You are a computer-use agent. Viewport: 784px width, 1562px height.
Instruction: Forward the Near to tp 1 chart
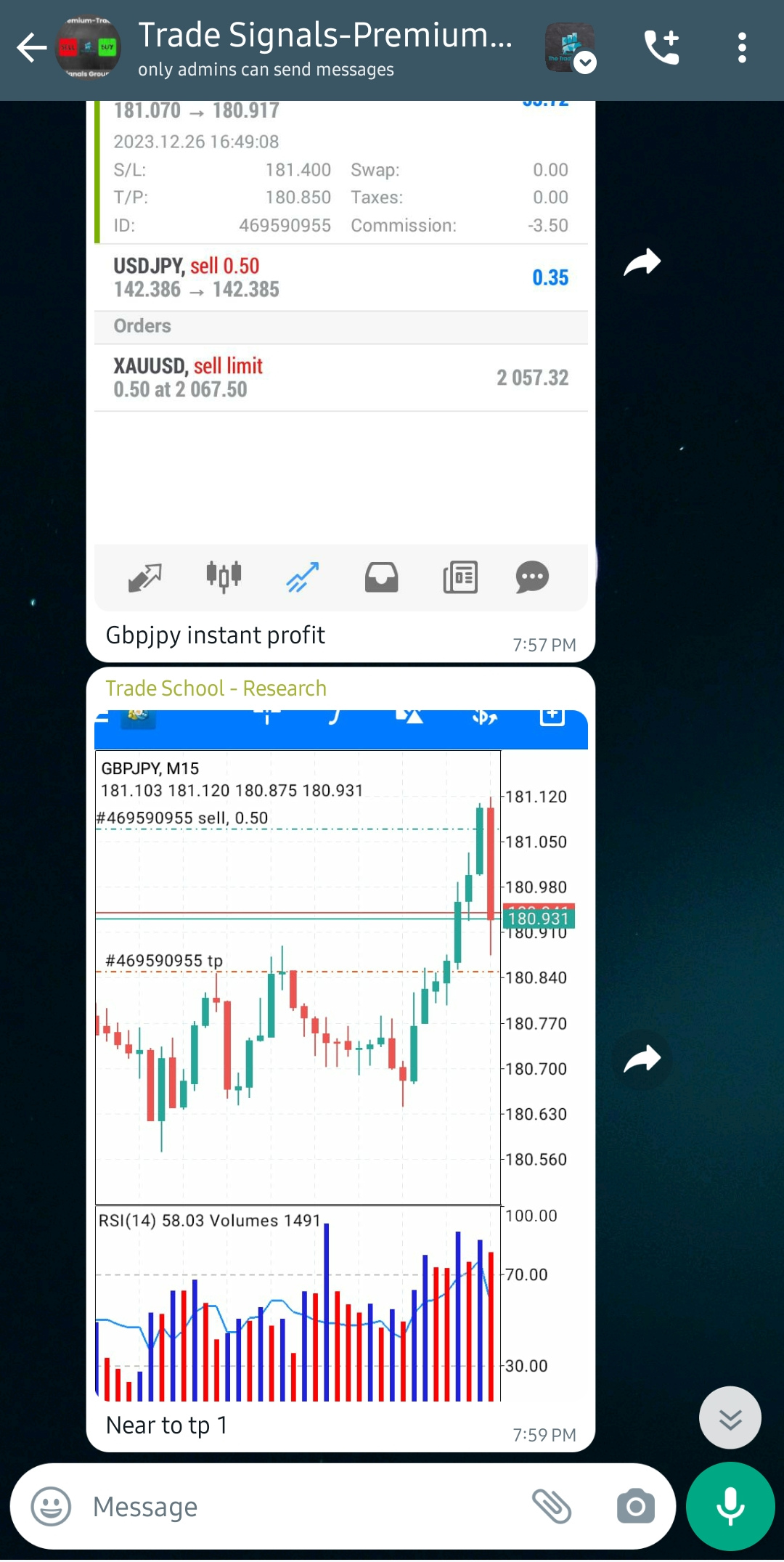pos(642,1059)
